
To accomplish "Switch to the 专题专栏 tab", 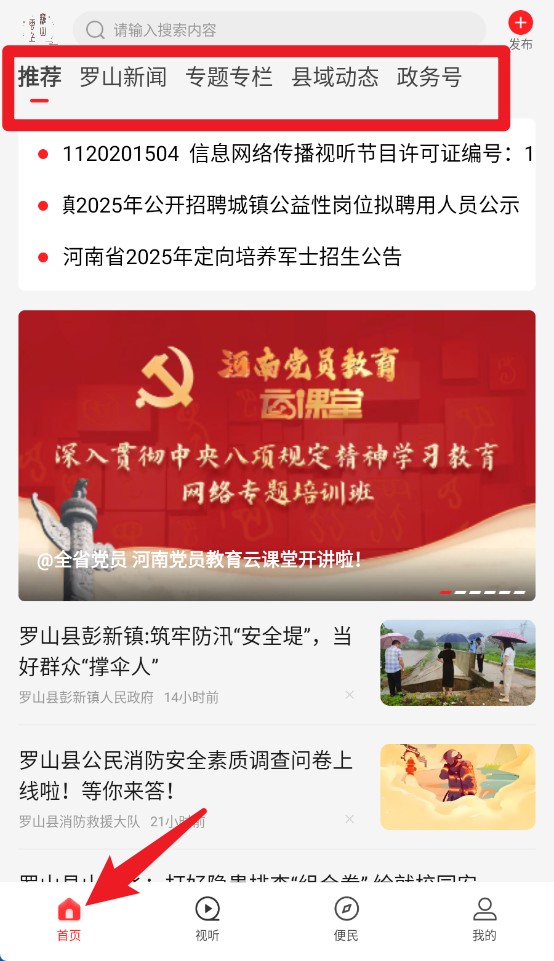I will [229, 77].
